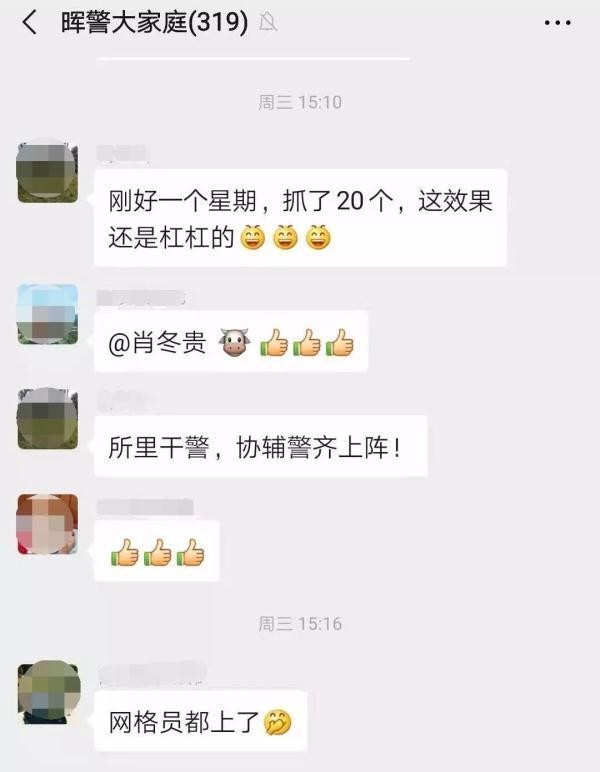Open avatar of sender of 刚好一个星期 message
The image size is (600, 772).
(47, 171)
